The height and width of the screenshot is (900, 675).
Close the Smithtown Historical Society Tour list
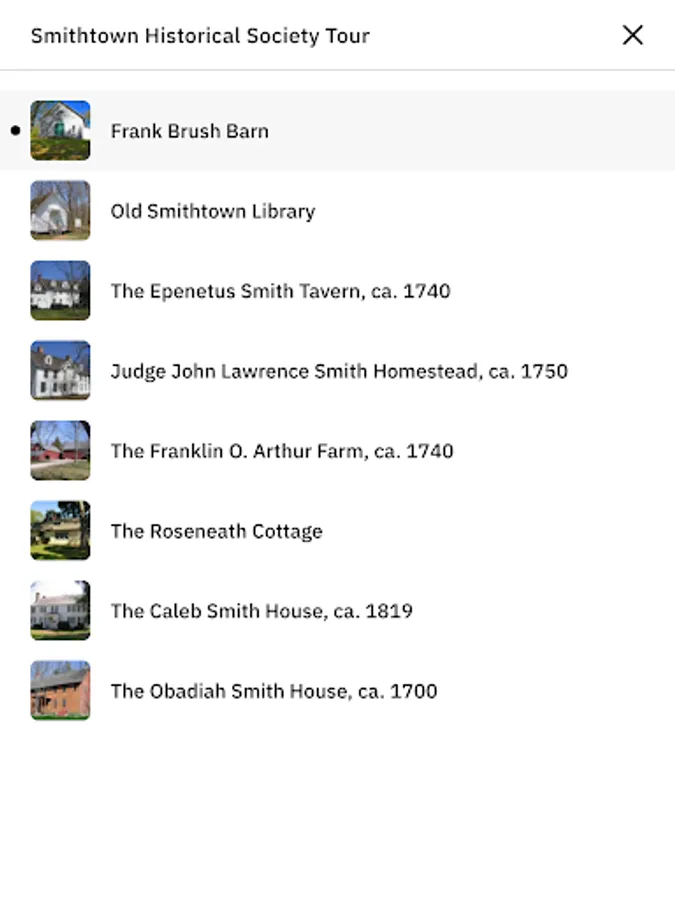pyautogui.click(x=632, y=36)
